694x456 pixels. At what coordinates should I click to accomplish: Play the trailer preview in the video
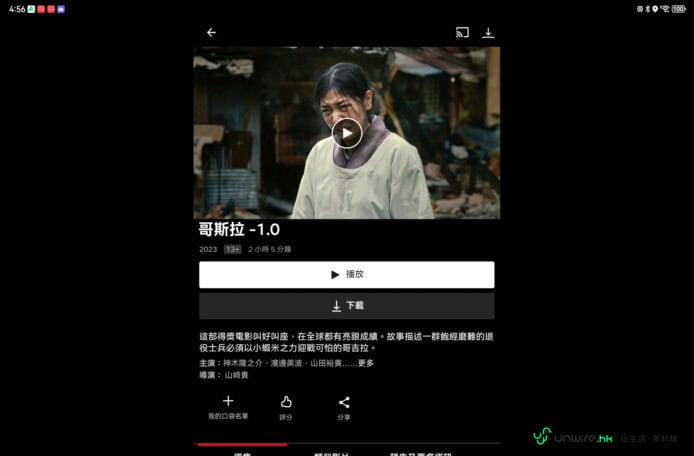tap(347, 133)
